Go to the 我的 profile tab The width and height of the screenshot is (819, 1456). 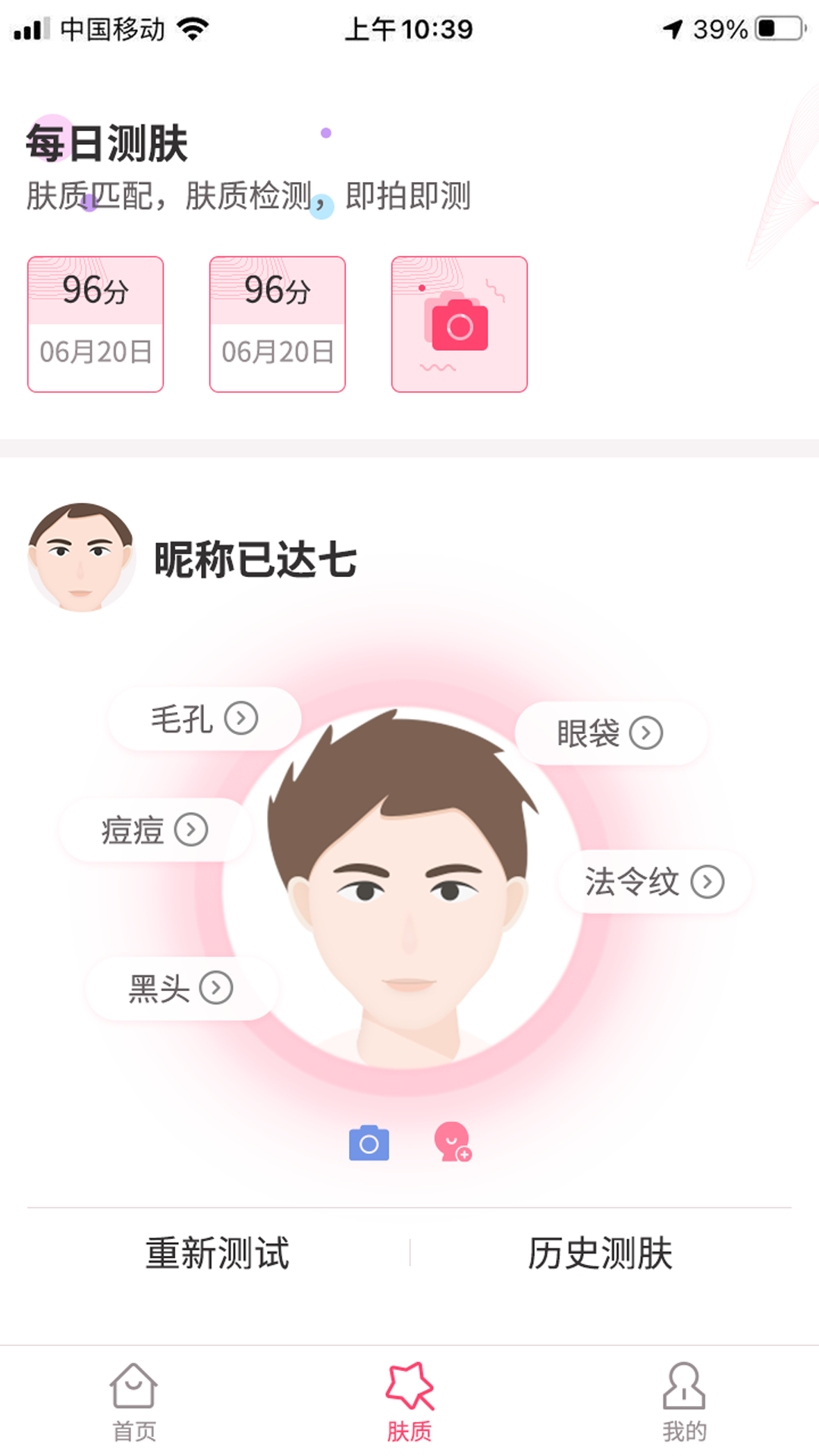click(684, 1401)
